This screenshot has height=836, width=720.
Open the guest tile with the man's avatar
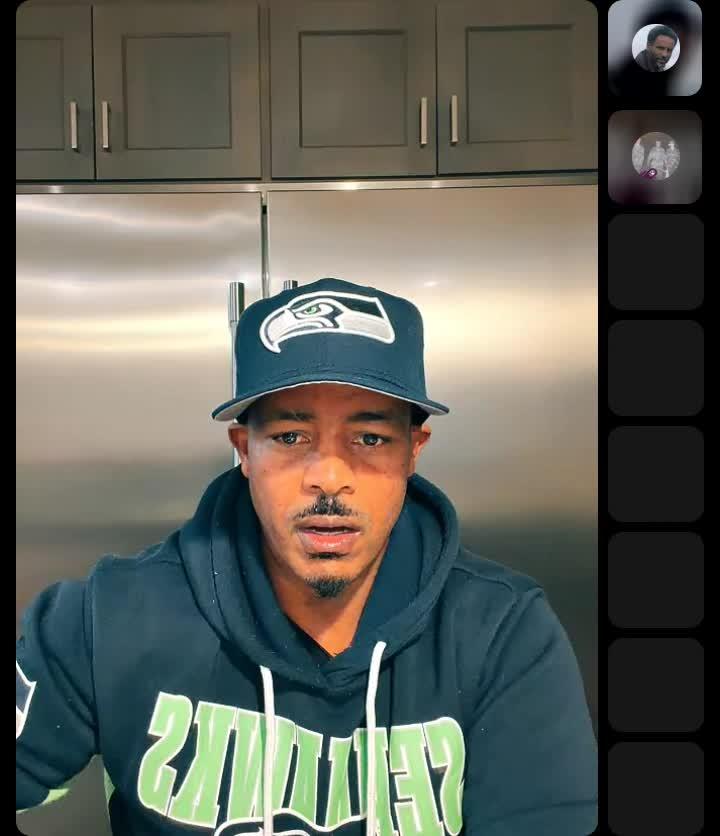pos(655,48)
